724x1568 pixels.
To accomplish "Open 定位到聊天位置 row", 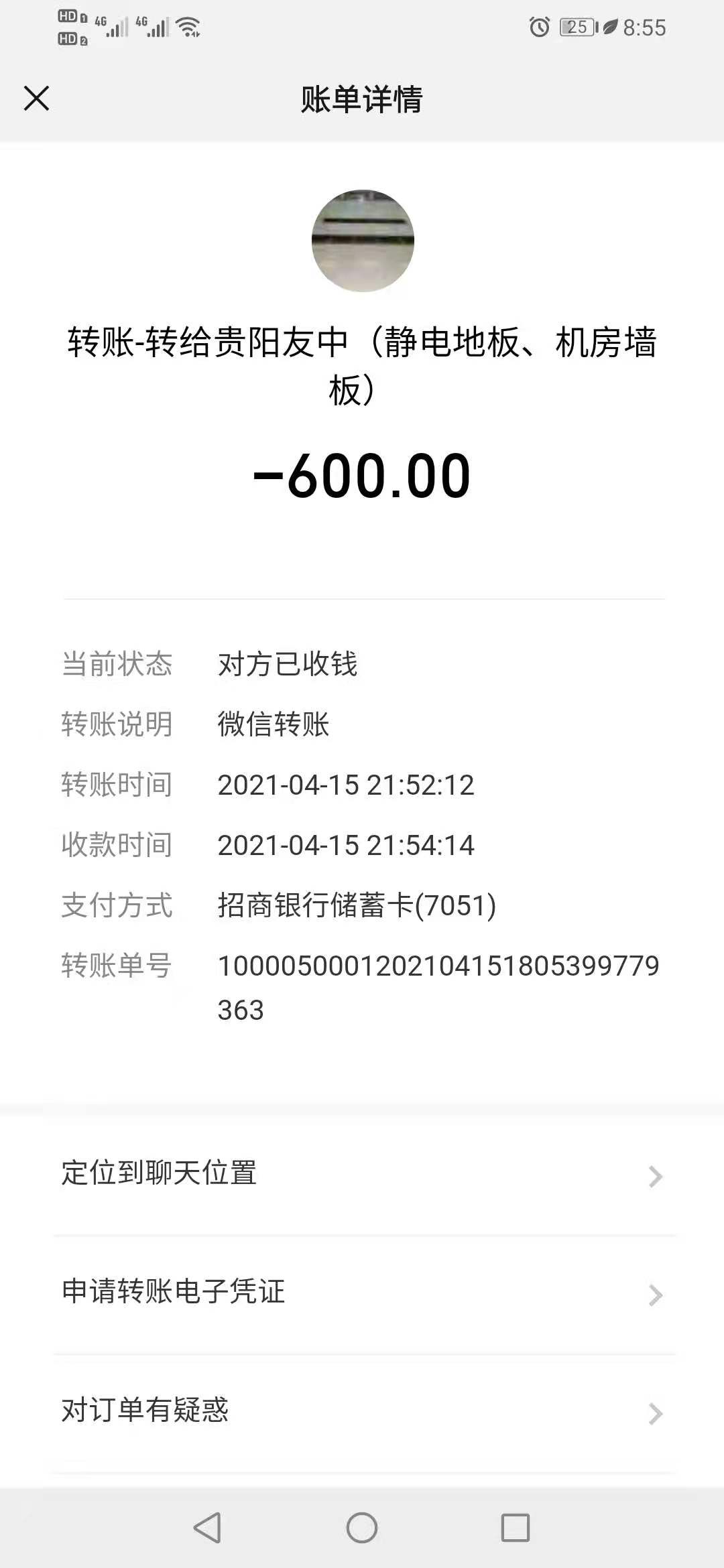I will pos(362,1175).
